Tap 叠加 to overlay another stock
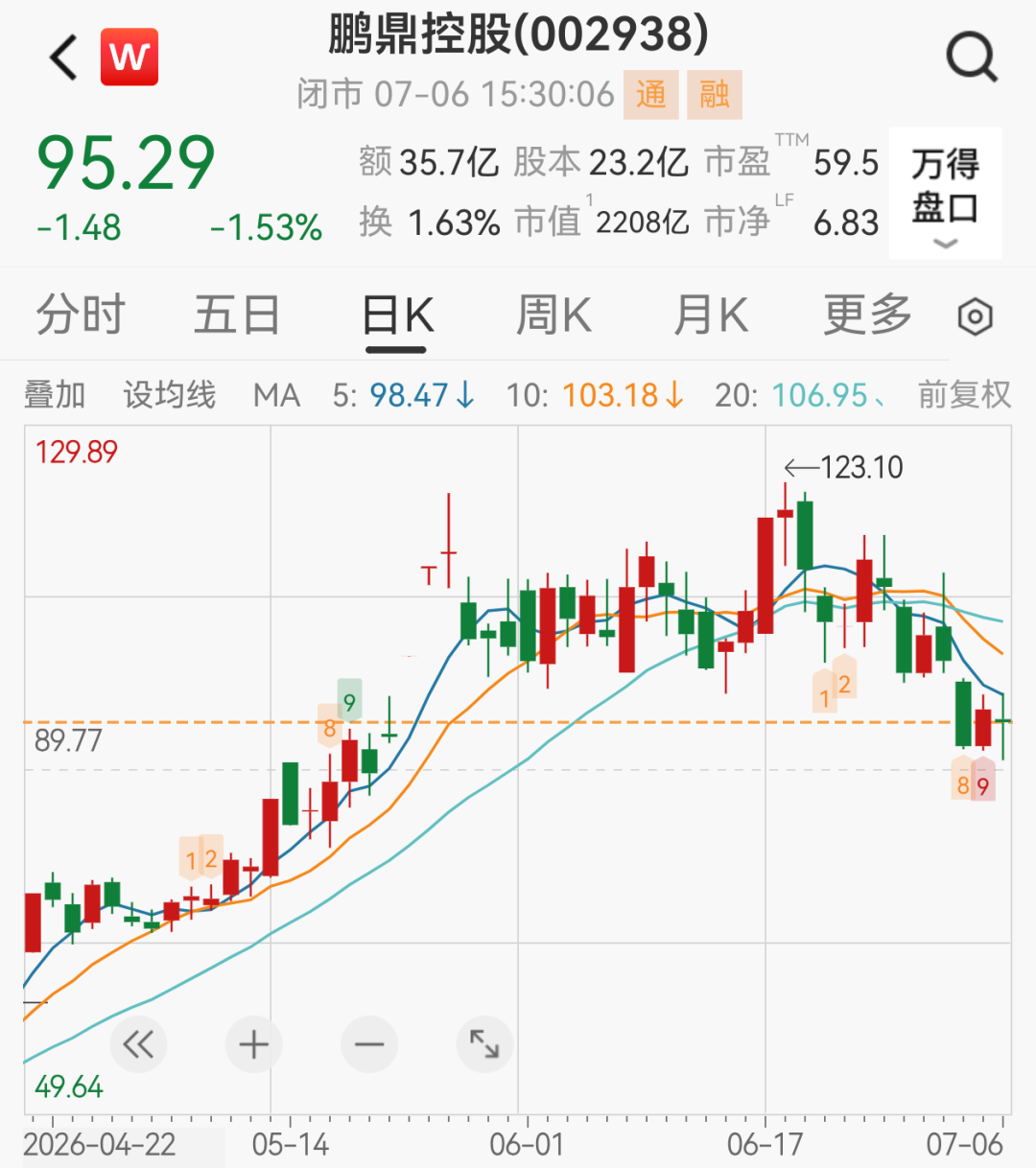This screenshot has height=1168, width=1036. 55,395
